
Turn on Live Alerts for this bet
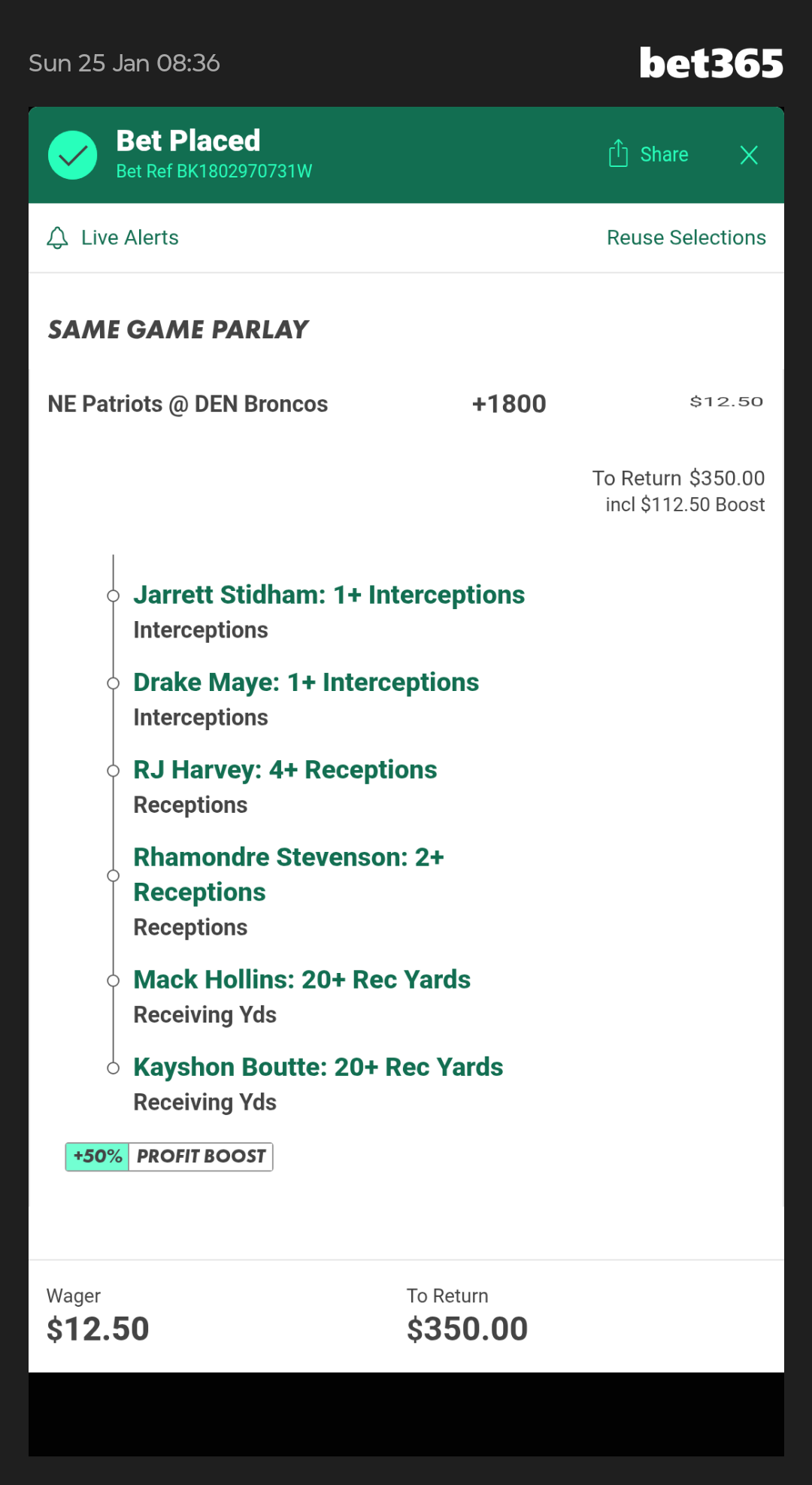[114, 238]
